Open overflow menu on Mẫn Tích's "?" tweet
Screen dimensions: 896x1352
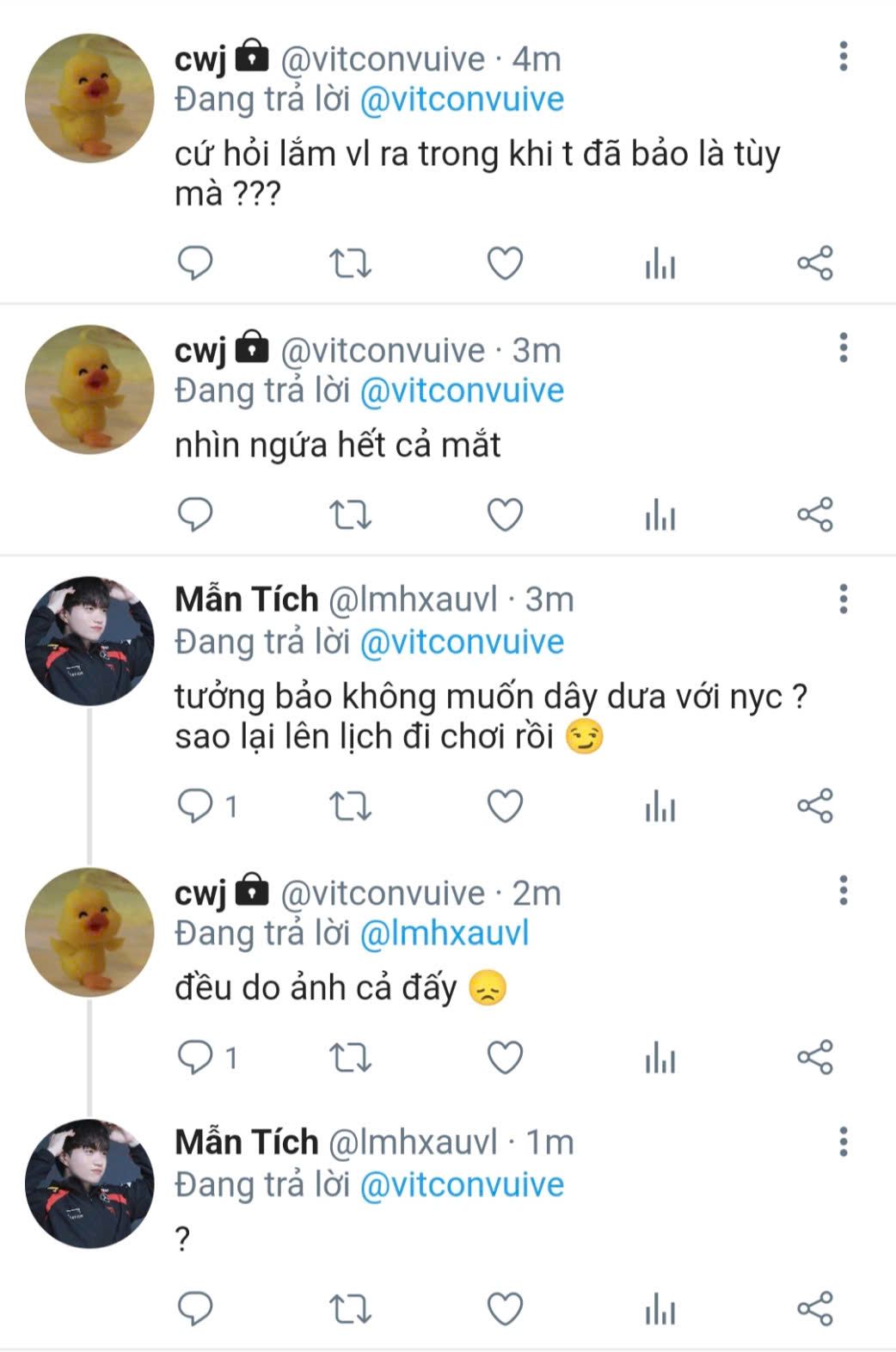click(x=843, y=1142)
